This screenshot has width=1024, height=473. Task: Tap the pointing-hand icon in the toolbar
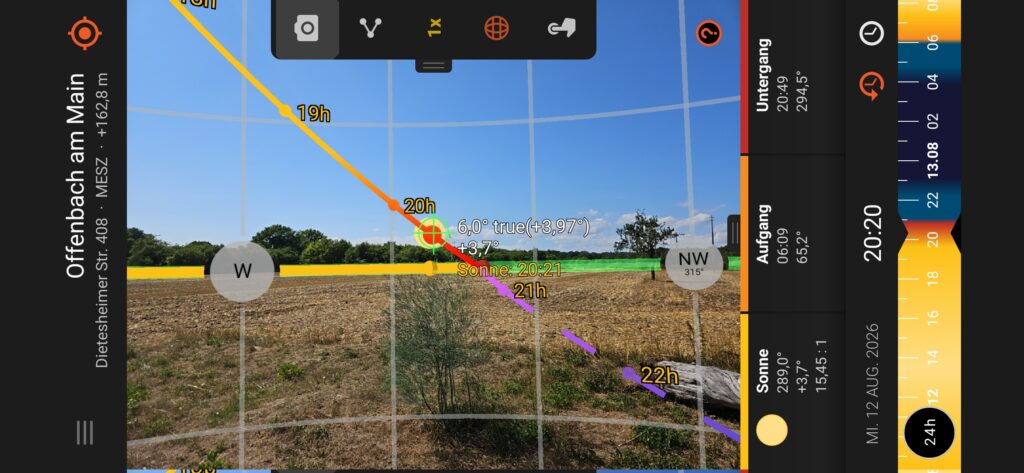point(562,28)
